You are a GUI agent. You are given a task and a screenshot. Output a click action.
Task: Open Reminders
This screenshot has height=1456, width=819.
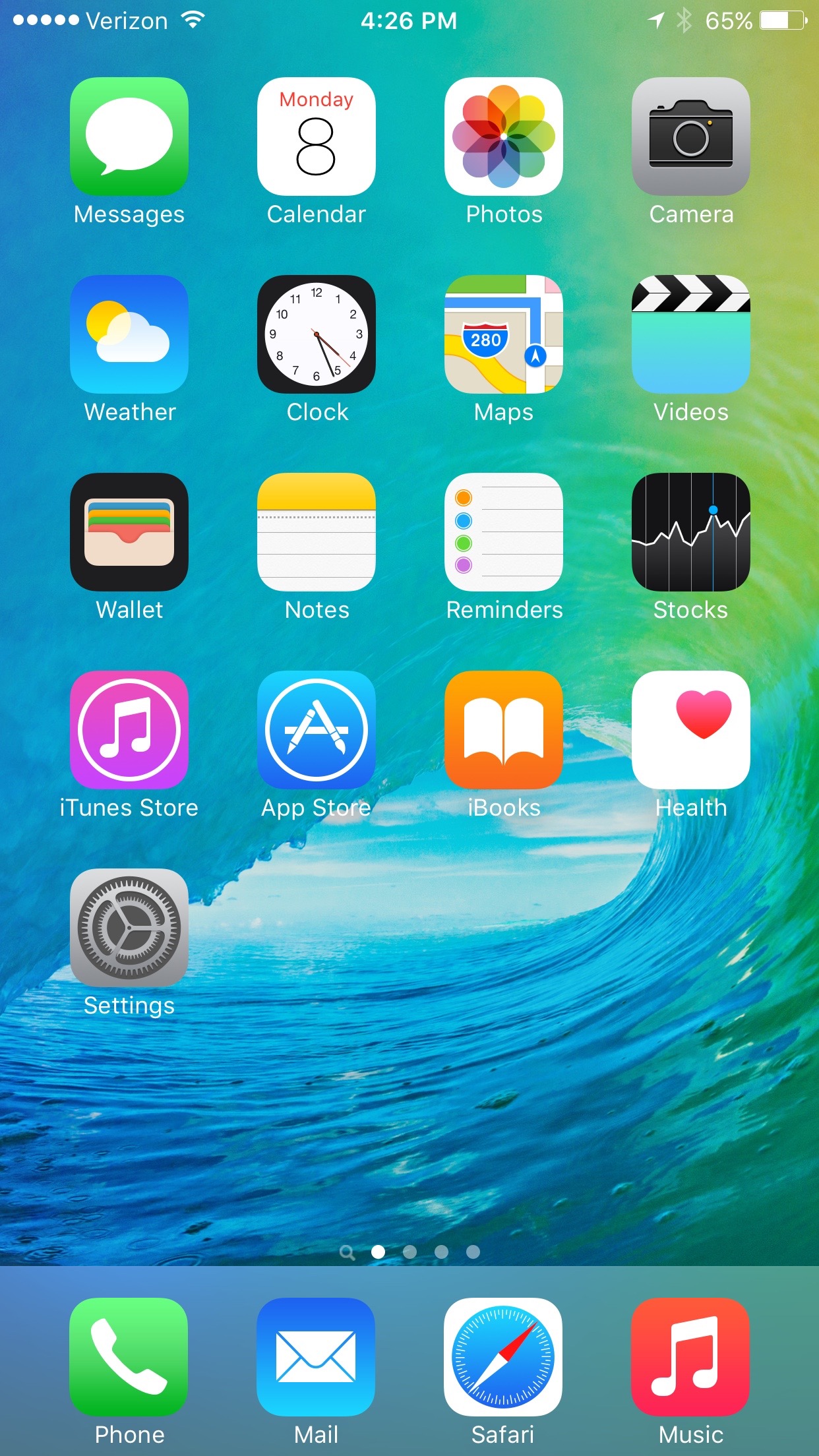coord(504,532)
